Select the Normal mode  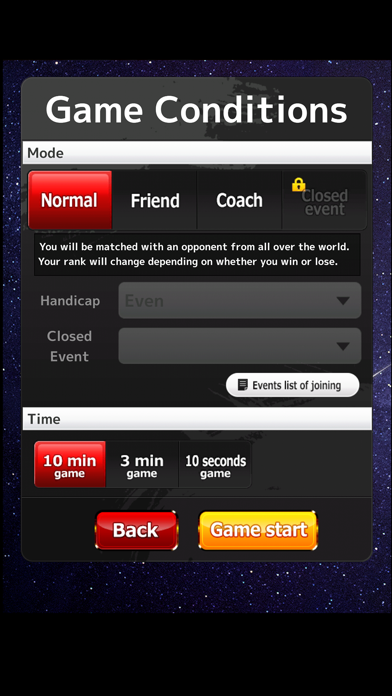click(70, 200)
